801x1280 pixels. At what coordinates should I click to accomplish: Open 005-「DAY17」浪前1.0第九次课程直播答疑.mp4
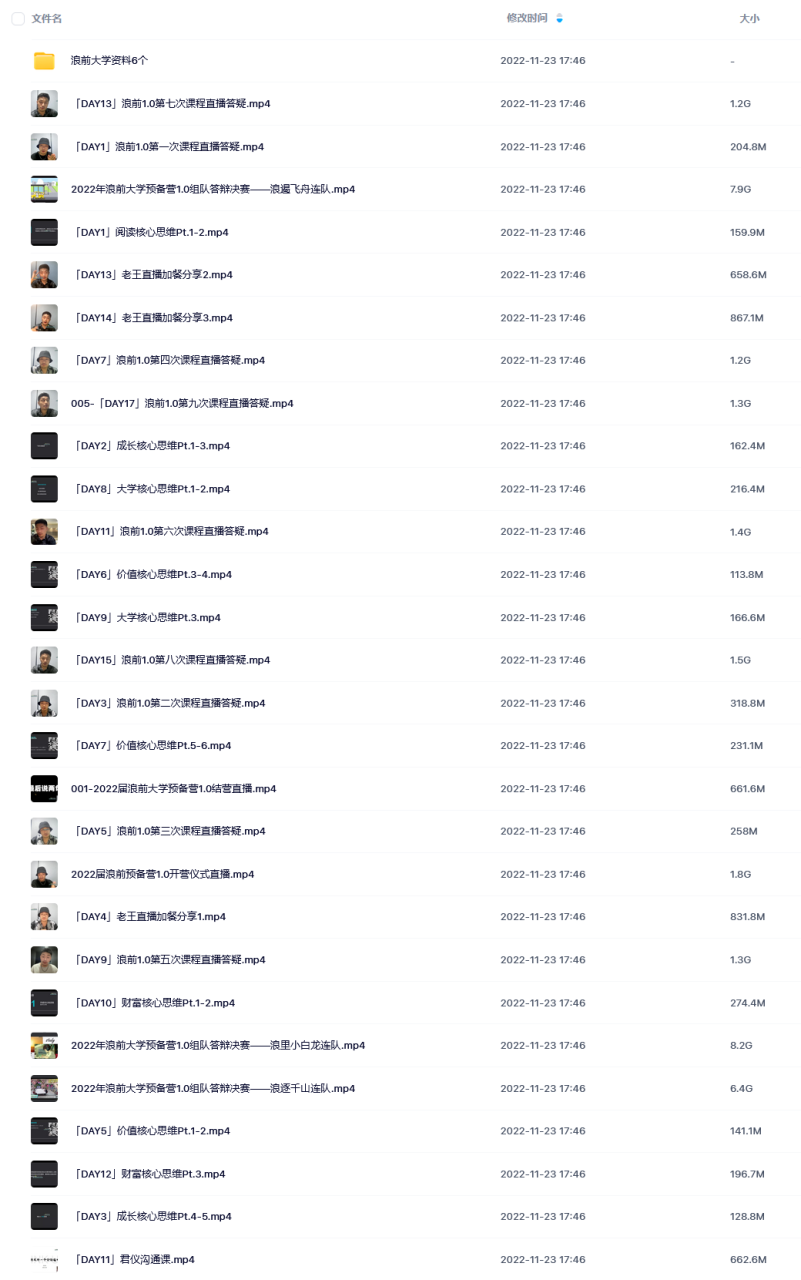tap(182, 404)
